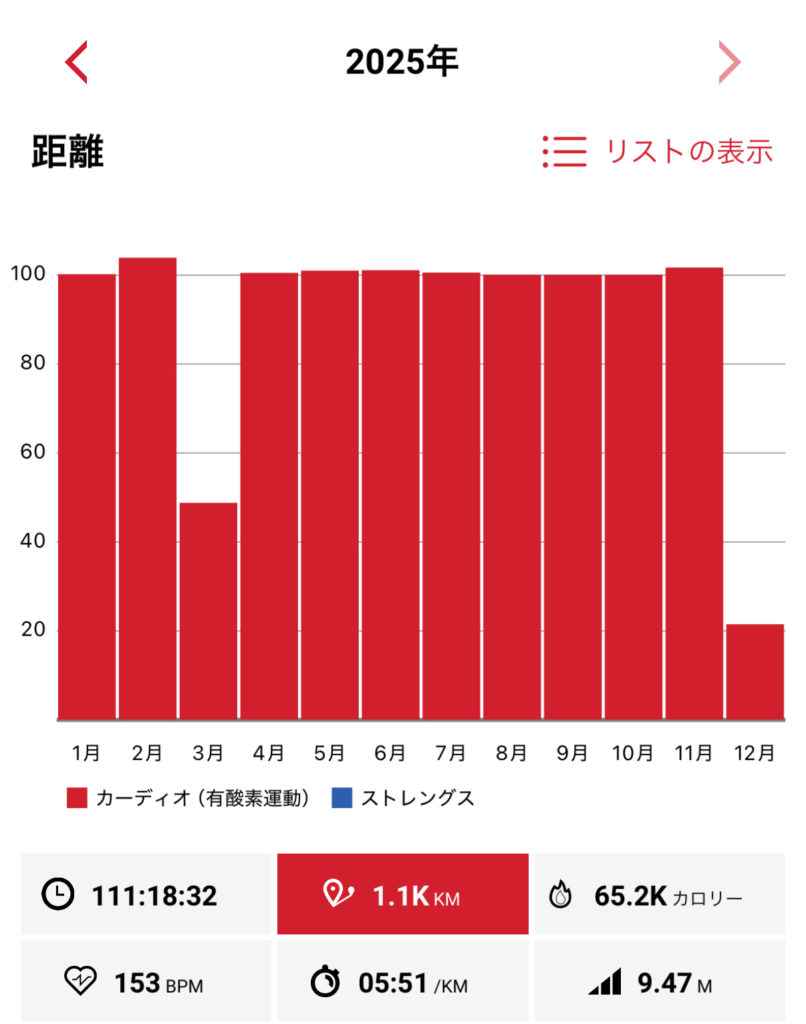Show the 65.2K カロリー calorie chart
The image size is (806, 1024).
[x=660, y=894]
